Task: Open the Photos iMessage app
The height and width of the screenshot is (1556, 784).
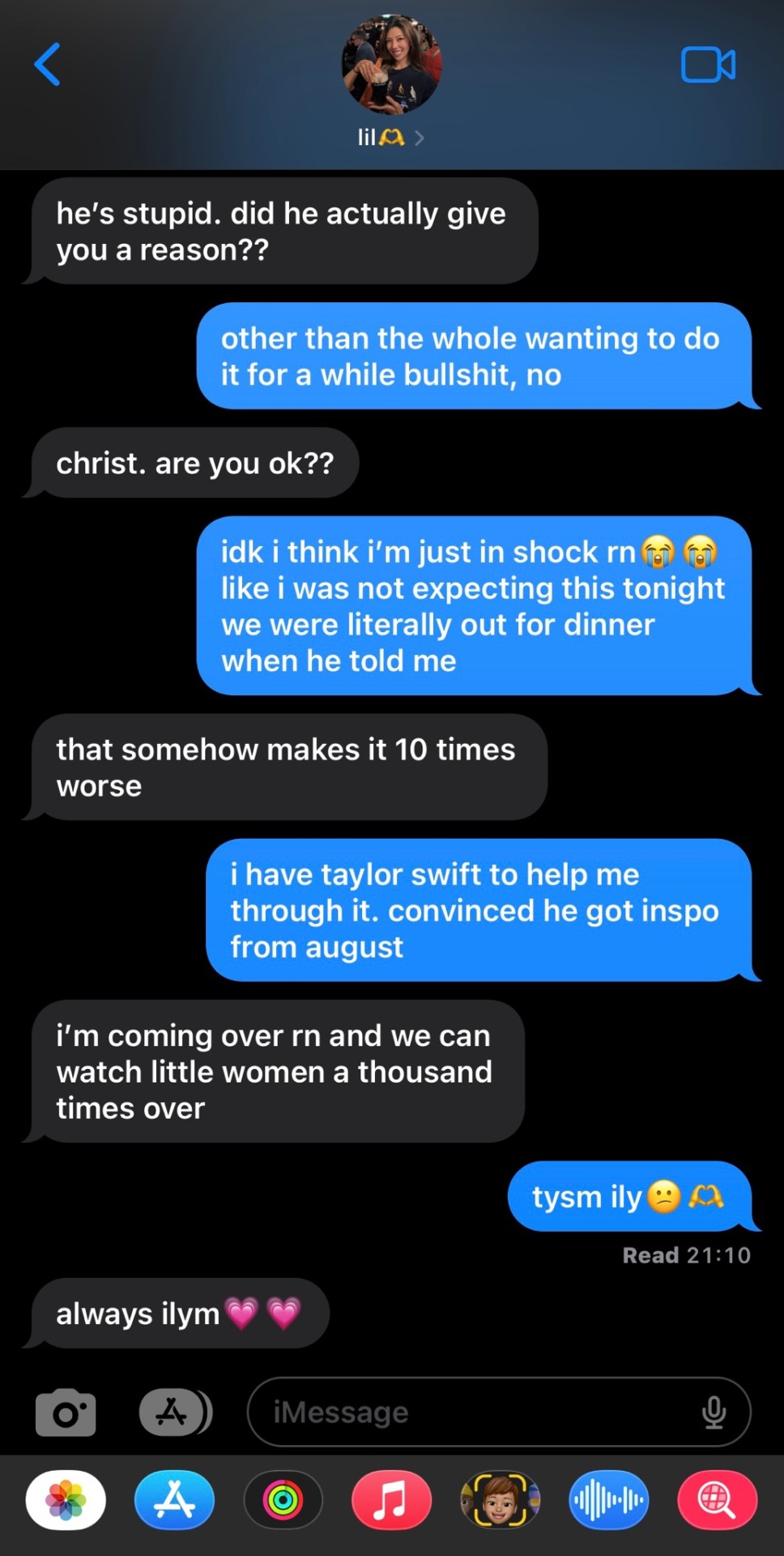Action: point(66,1500)
